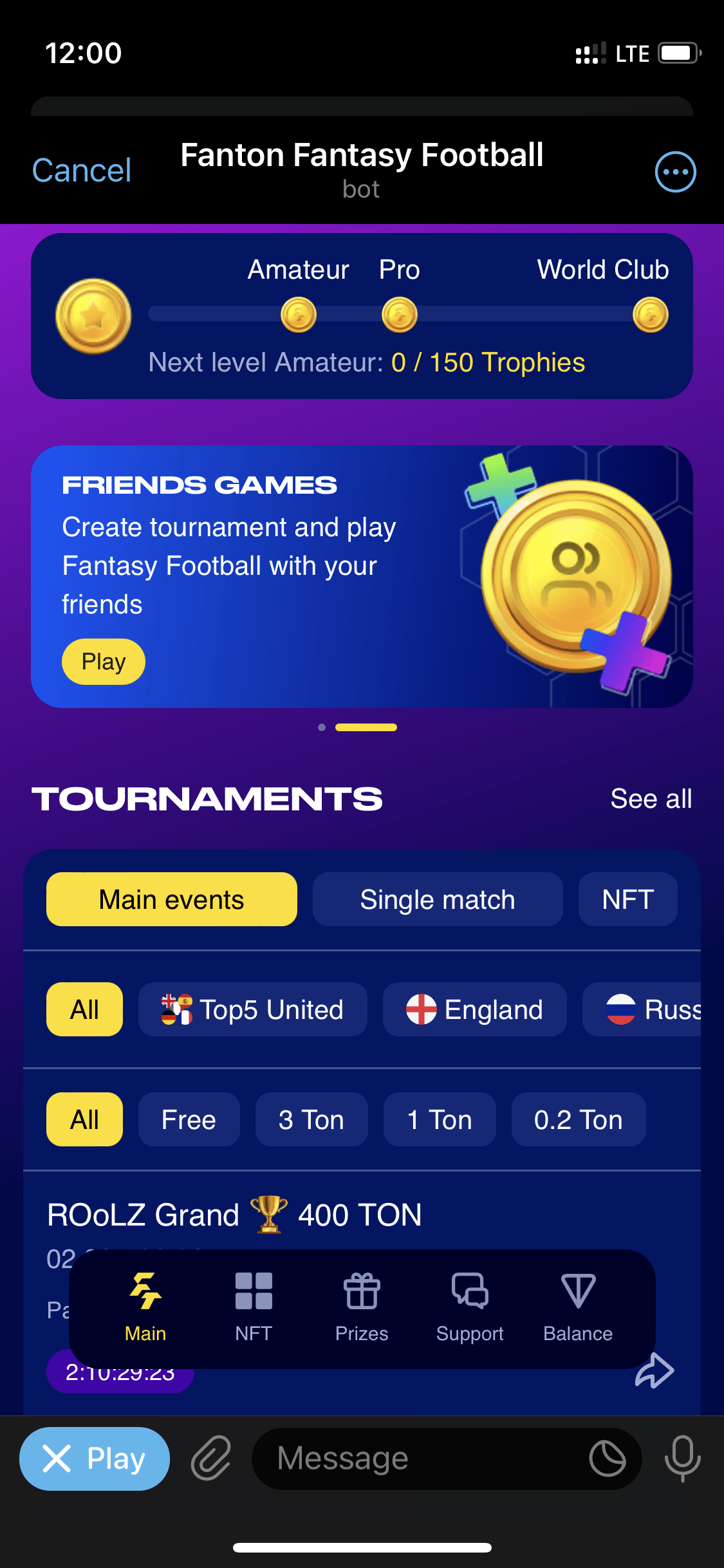Go to the Prizes tab

point(362,1307)
